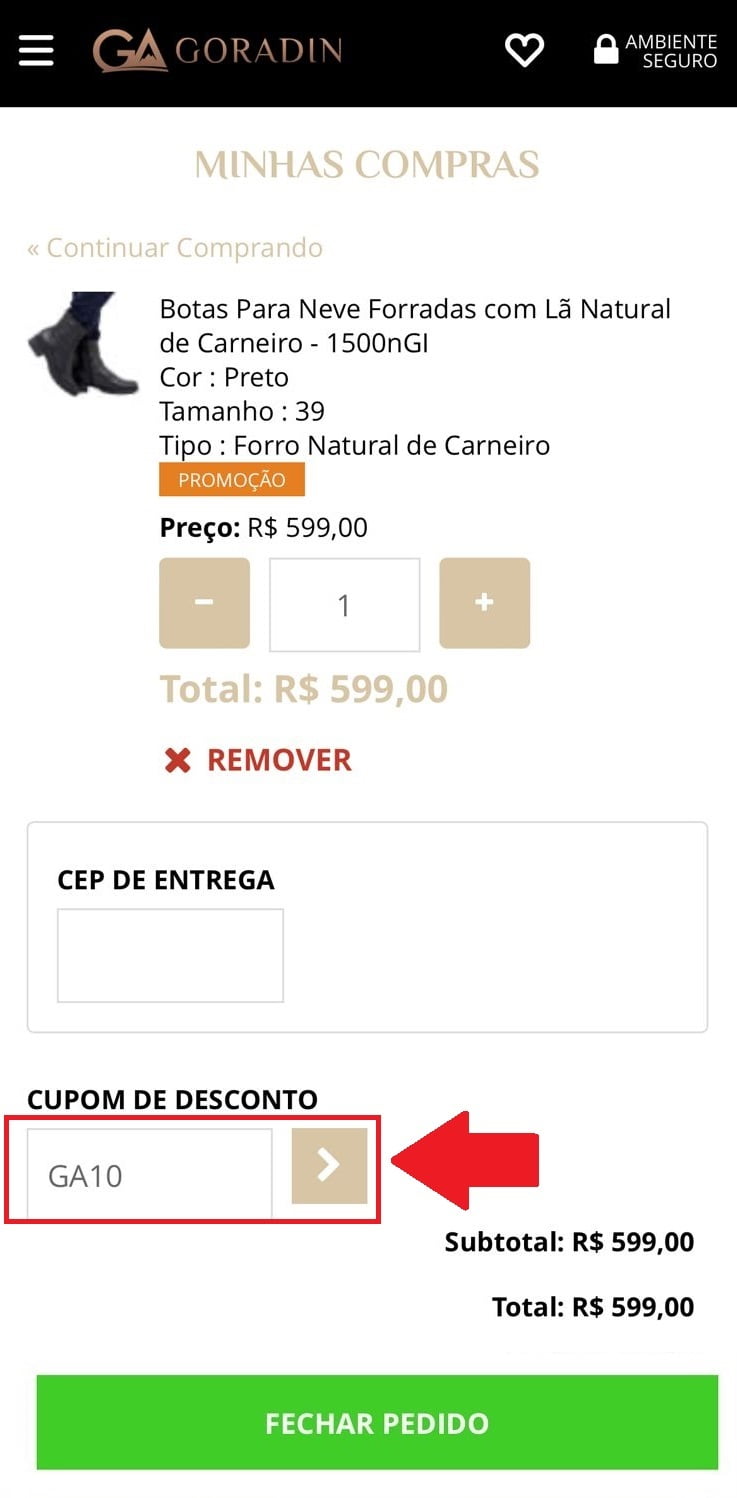Viewport: 737px width, 1498px height.
Task: Tap Continuar Comprando link
Action: (175, 248)
